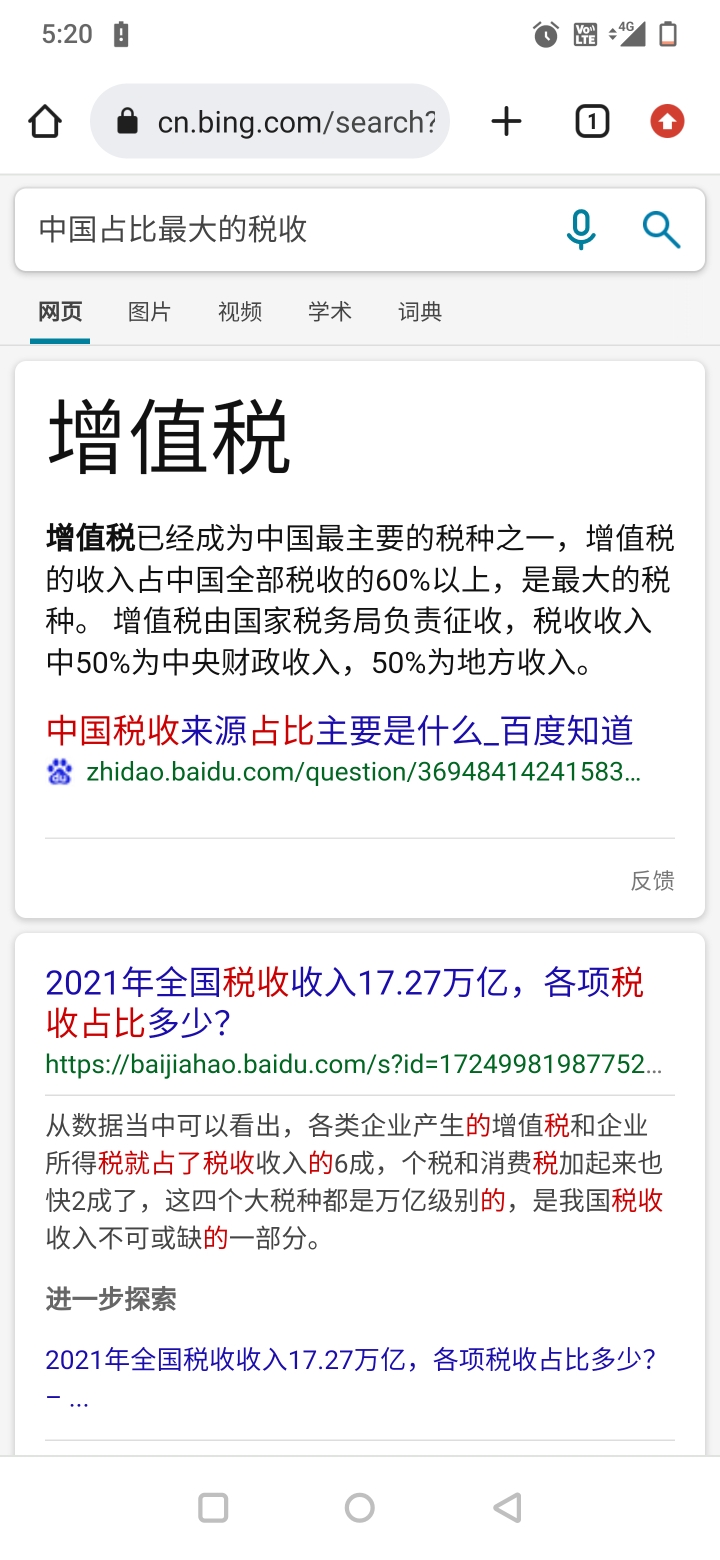This screenshot has height=1560, width=720.
Task: Switch to the 词典 tab
Action: (x=420, y=312)
